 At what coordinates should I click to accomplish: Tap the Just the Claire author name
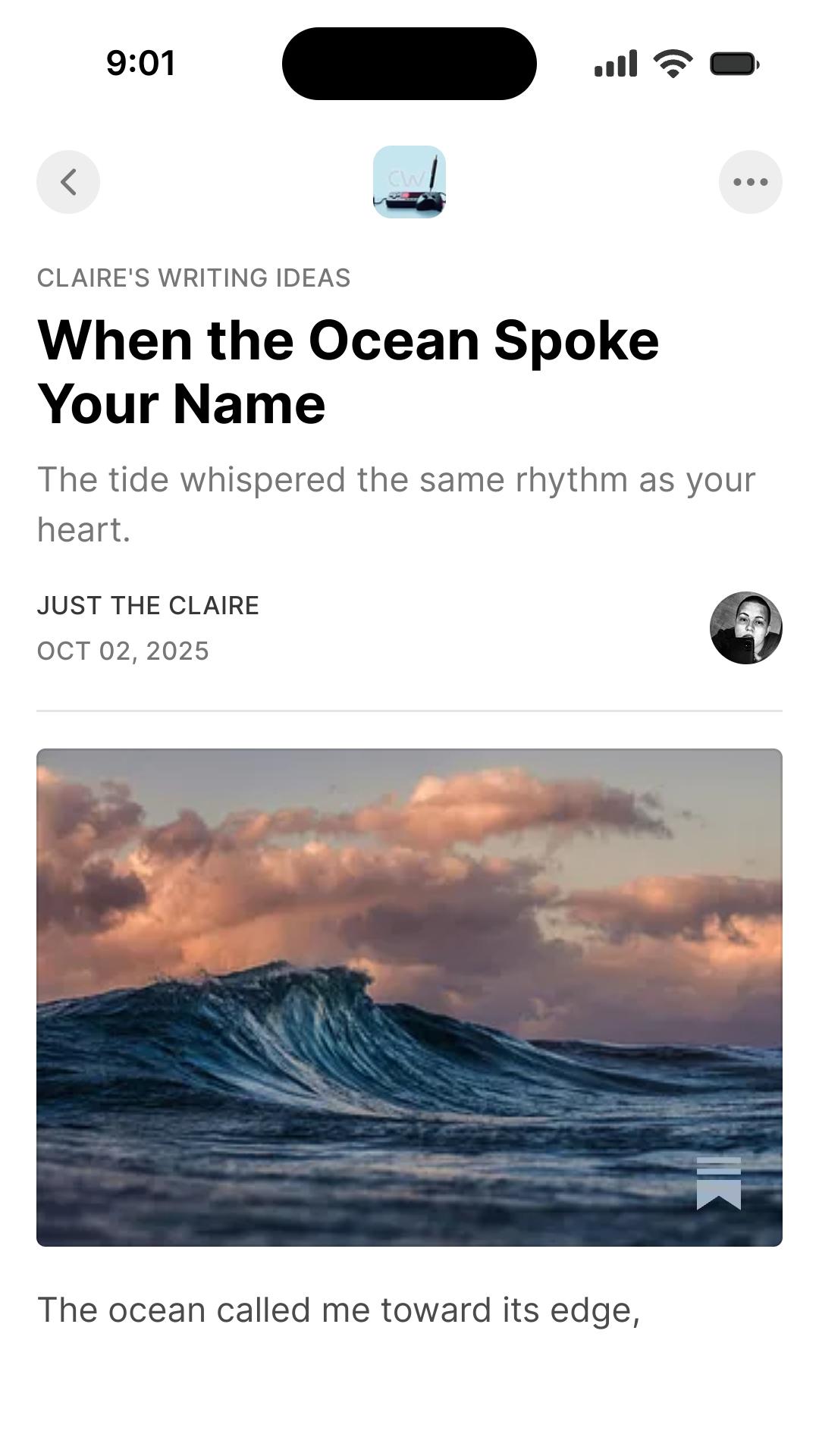coord(148,606)
